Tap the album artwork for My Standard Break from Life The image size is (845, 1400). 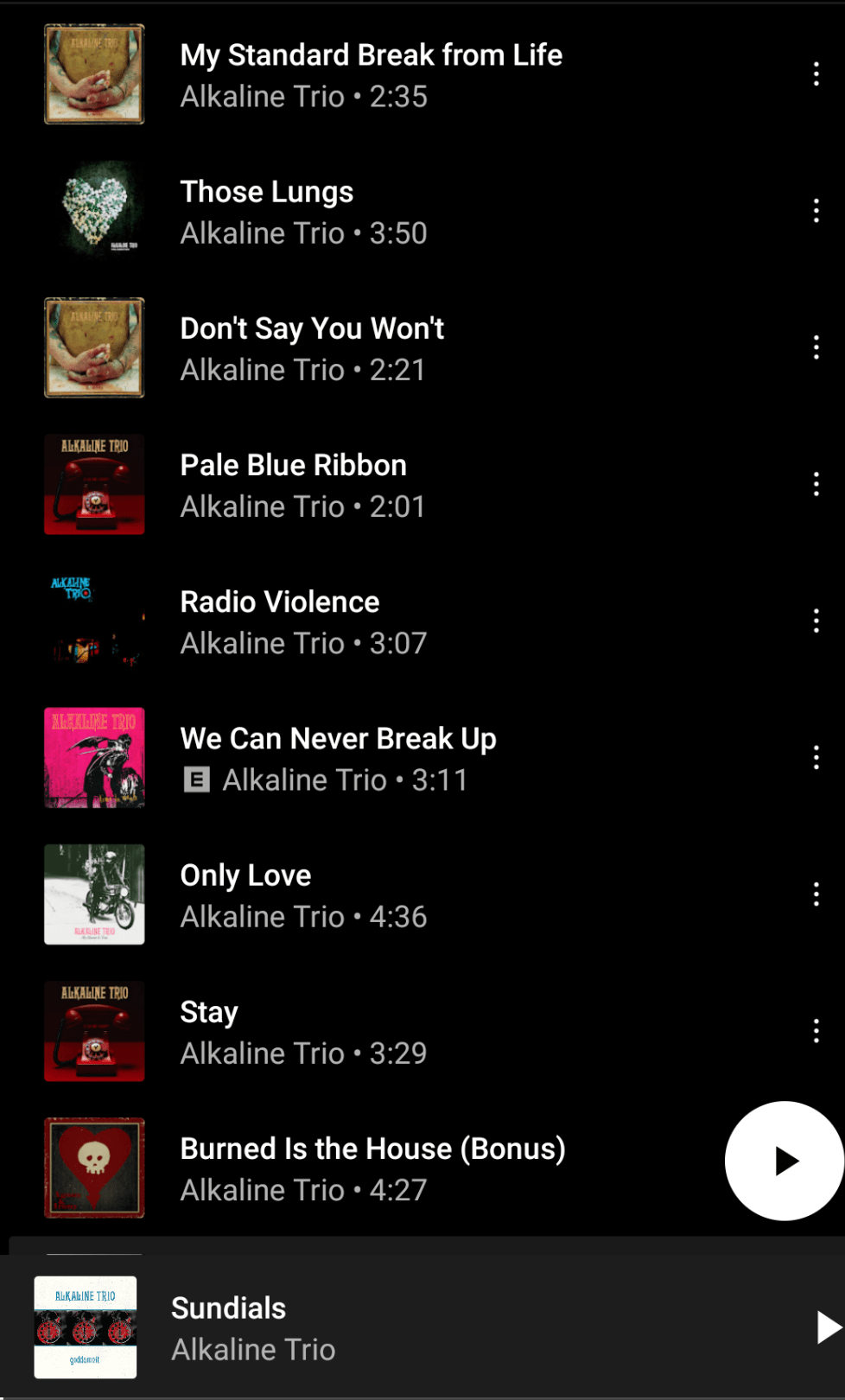click(x=93, y=73)
